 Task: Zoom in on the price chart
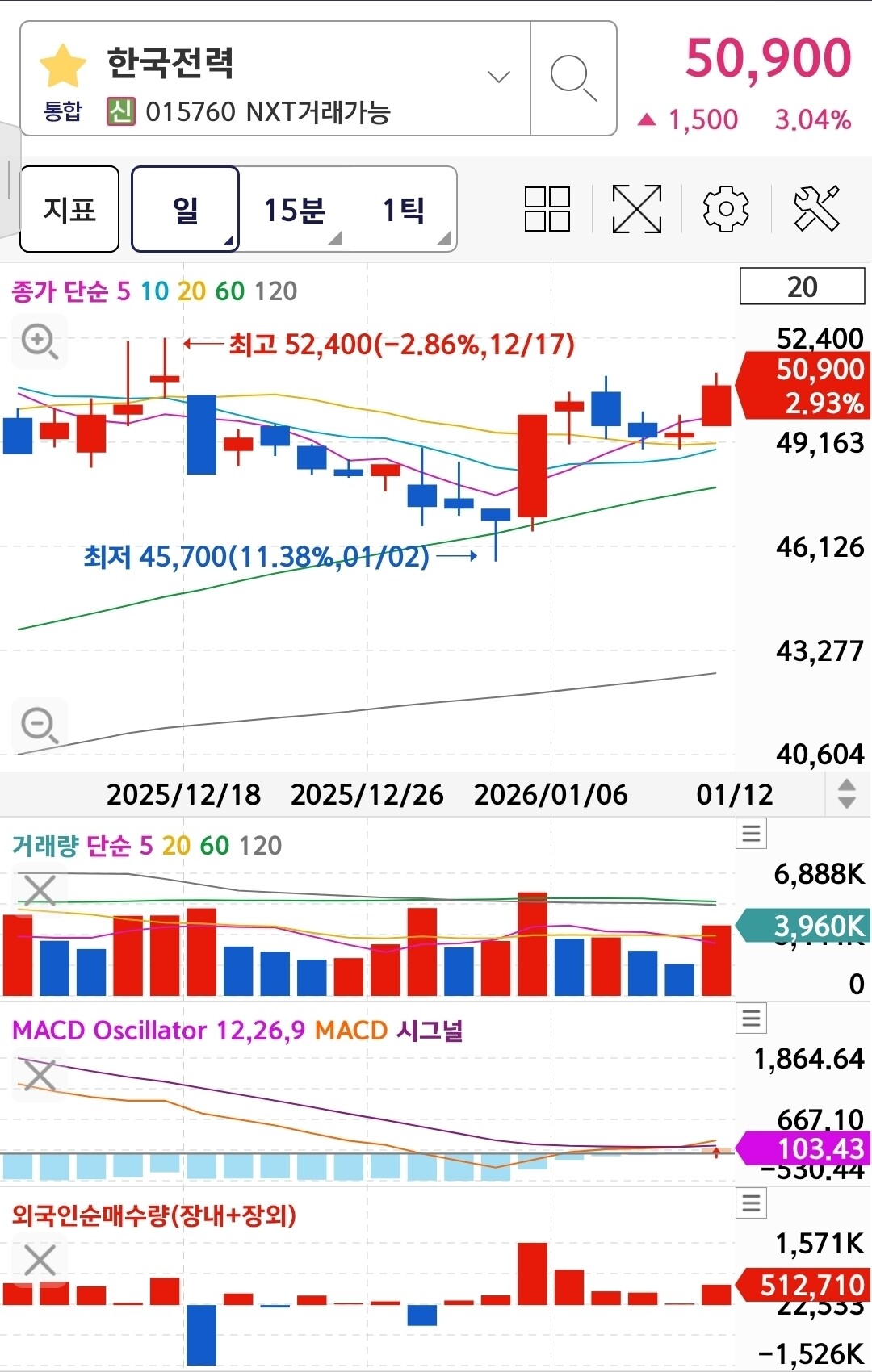[40, 341]
